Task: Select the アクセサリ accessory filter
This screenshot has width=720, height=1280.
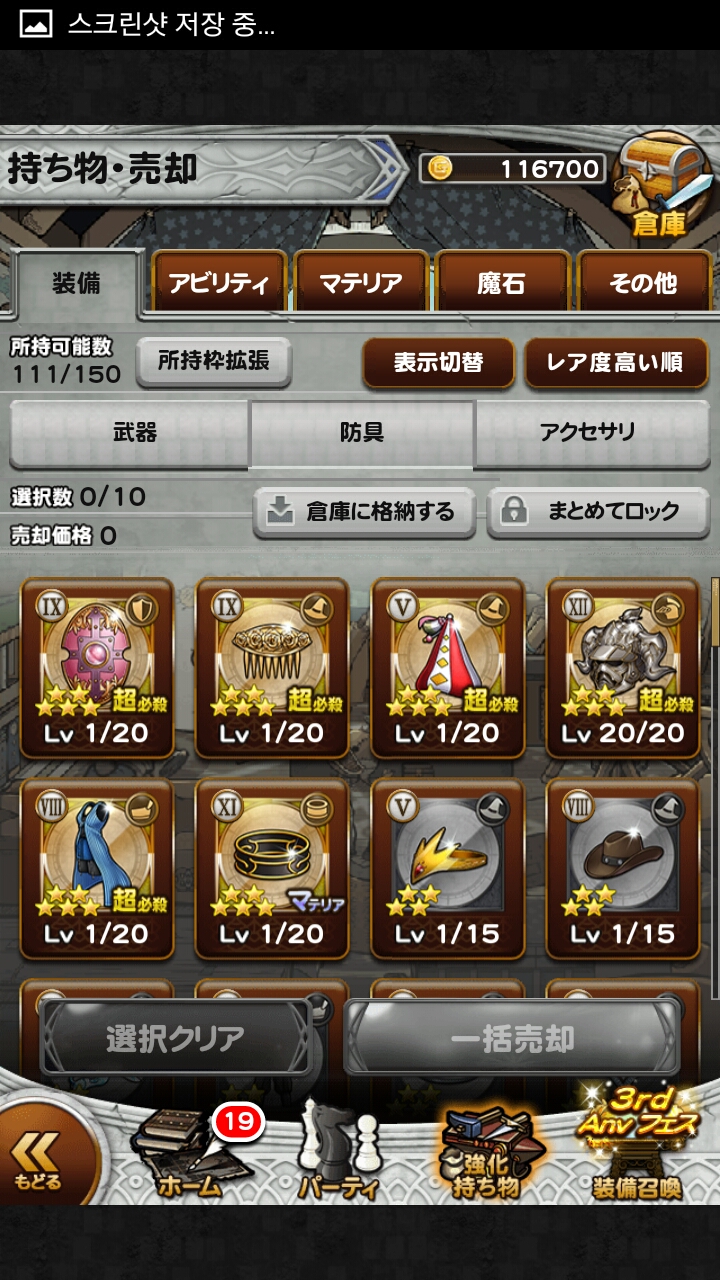Action: click(x=588, y=432)
